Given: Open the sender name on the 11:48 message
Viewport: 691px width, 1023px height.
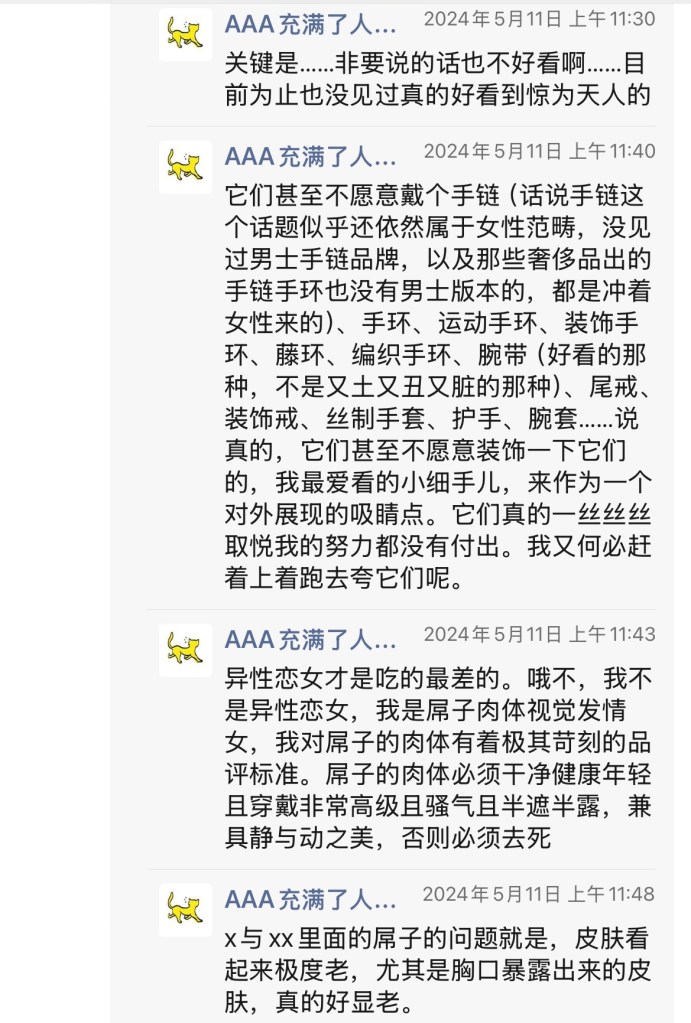Looking at the screenshot, I should click(x=310, y=898).
